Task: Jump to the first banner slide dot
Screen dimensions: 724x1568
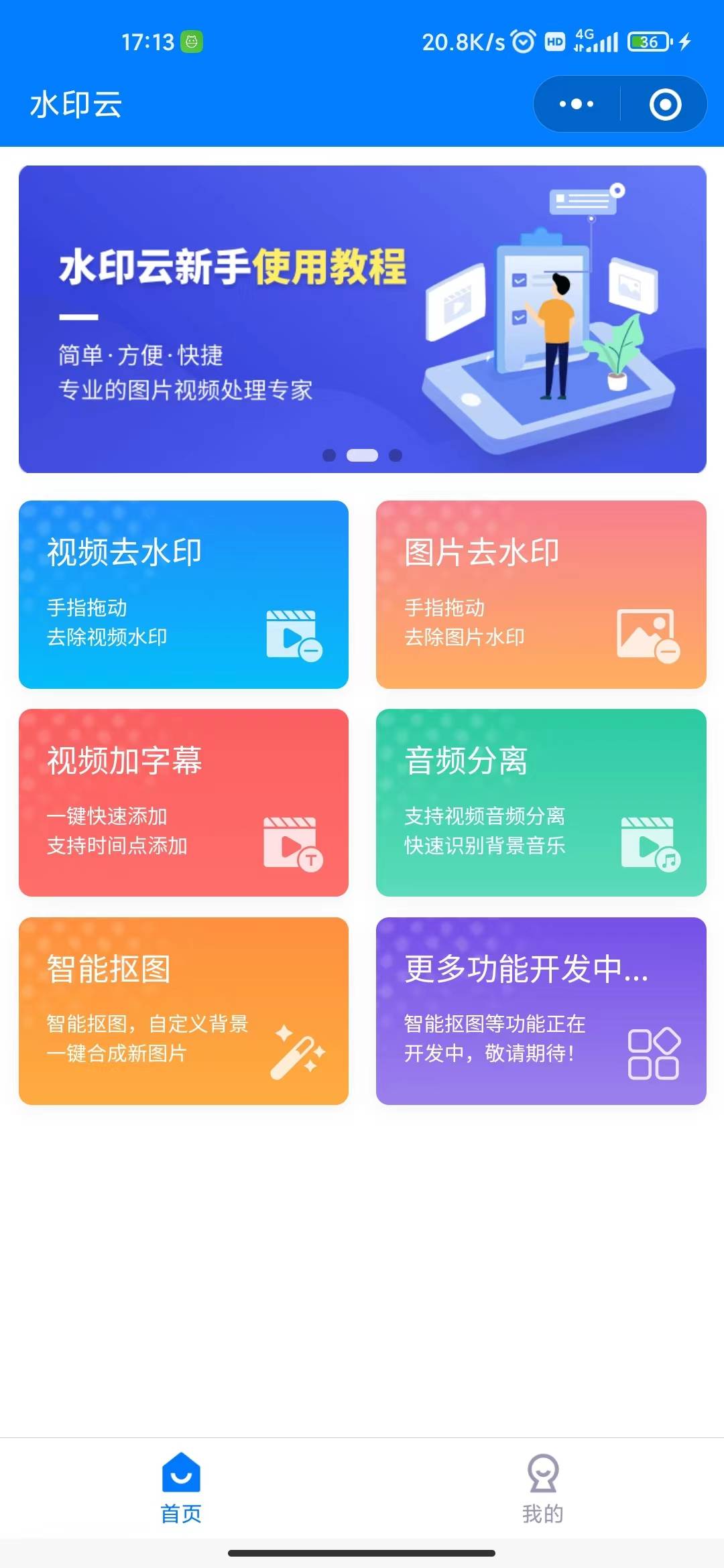Action: (329, 456)
